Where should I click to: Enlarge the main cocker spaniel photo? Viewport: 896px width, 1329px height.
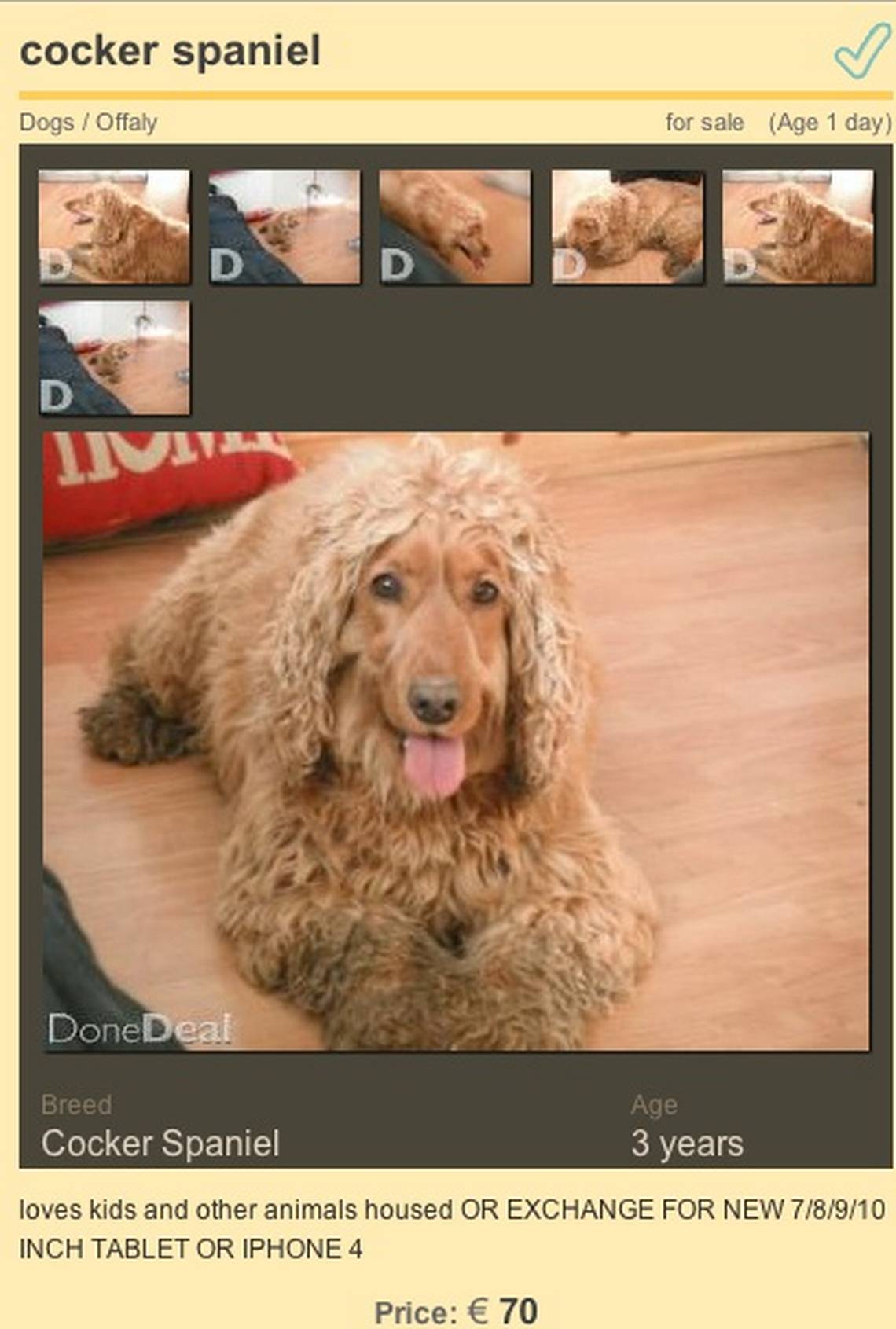pyautogui.click(x=456, y=740)
